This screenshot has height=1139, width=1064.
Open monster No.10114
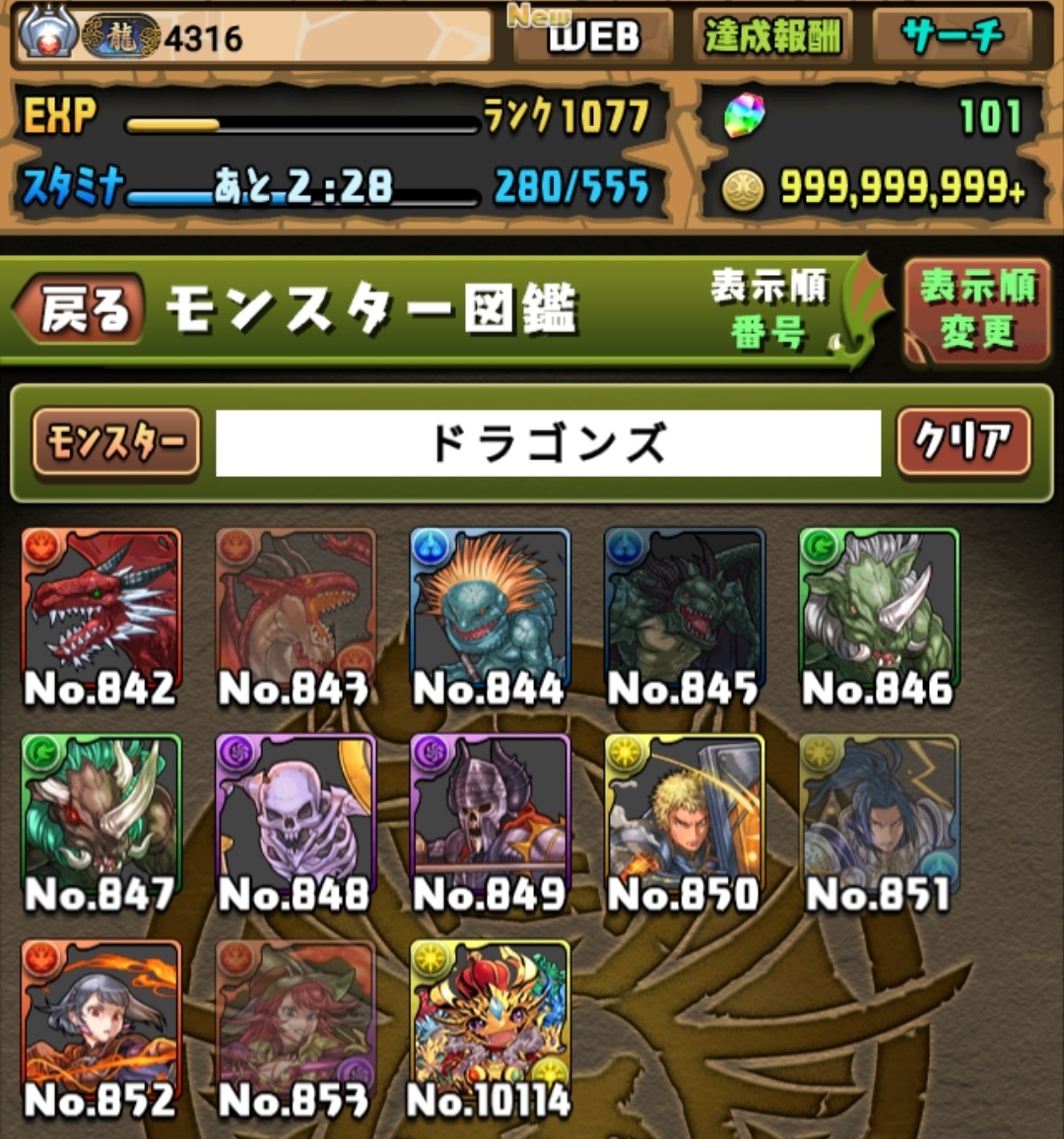[490, 1027]
